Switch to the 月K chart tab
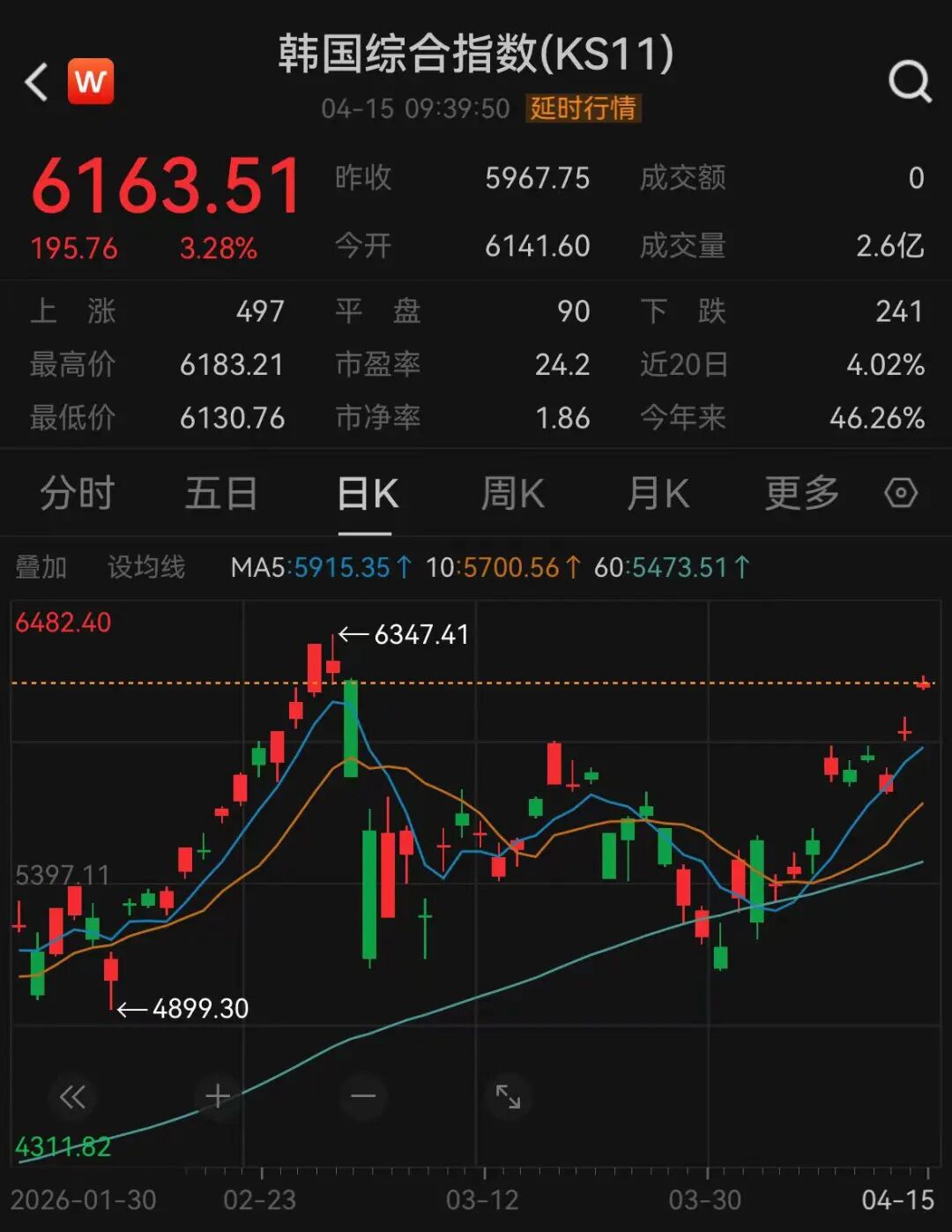This screenshot has height=1232, width=952. click(x=658, y=493)
